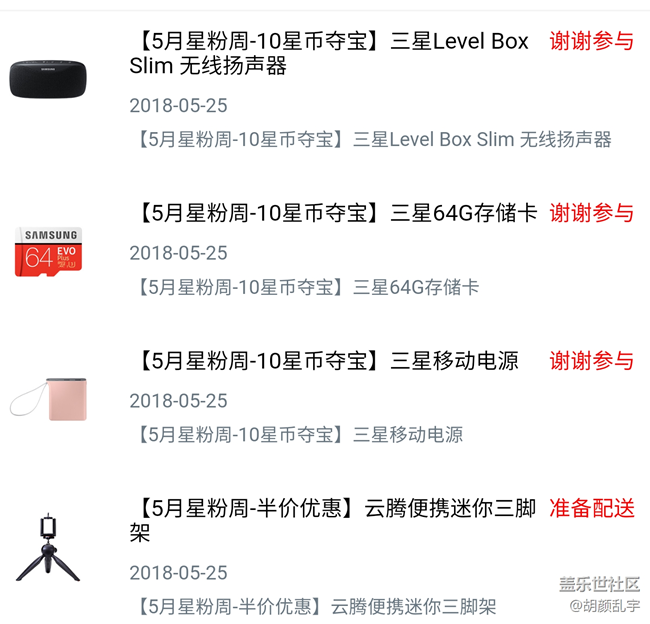Open the 三星Level Box Slim 无线扬声器 record
The height and width of the screenshot is (624, 650).
330,54
